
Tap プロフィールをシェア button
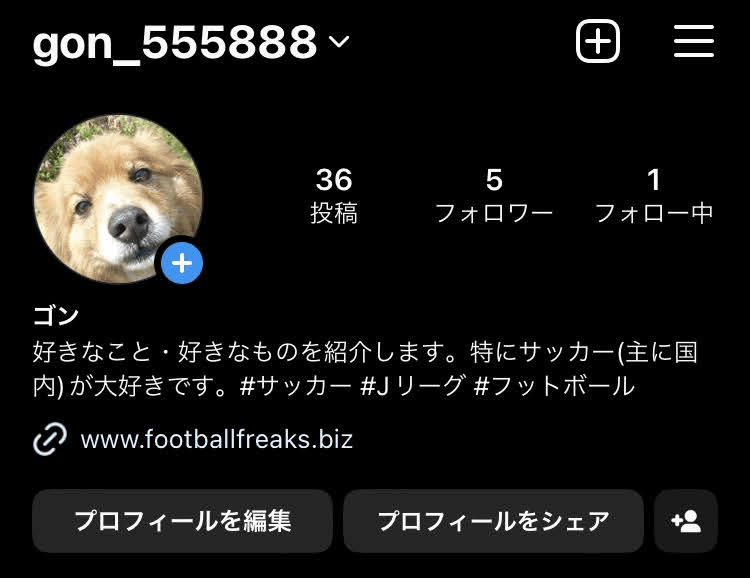click(493, 521)
